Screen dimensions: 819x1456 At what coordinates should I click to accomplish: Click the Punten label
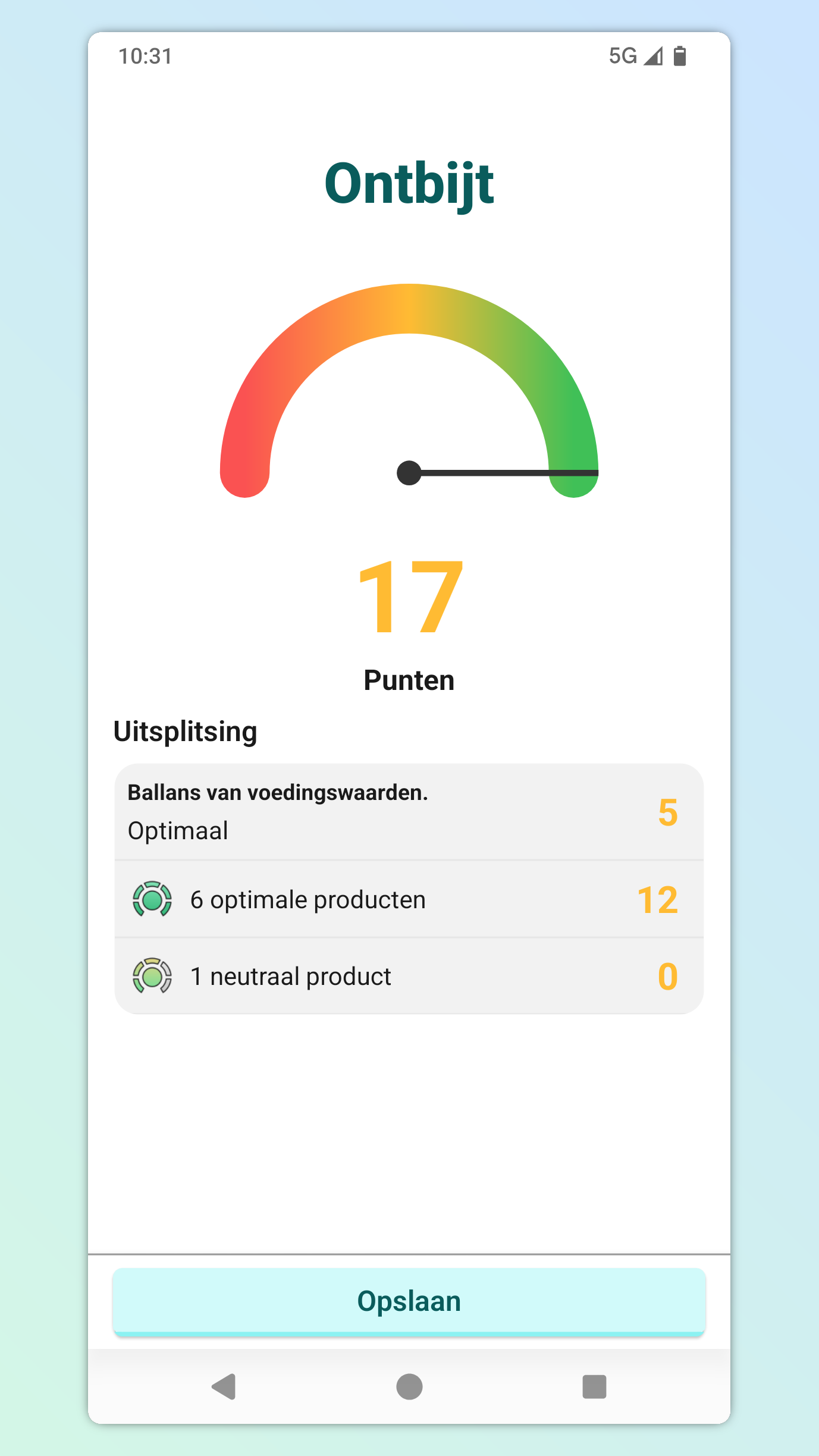tap(409, 680)
